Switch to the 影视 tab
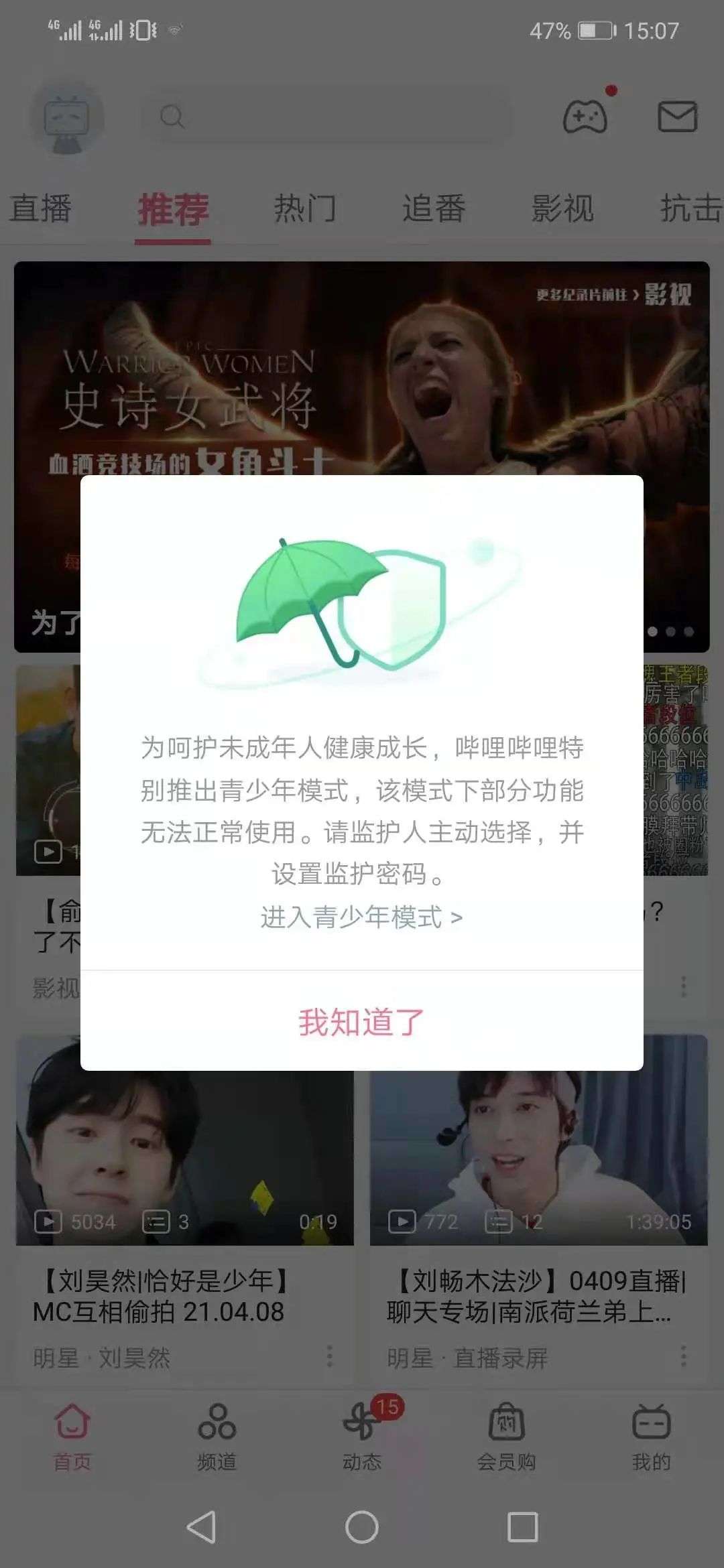724x1568 pixels. pos(562,208)
